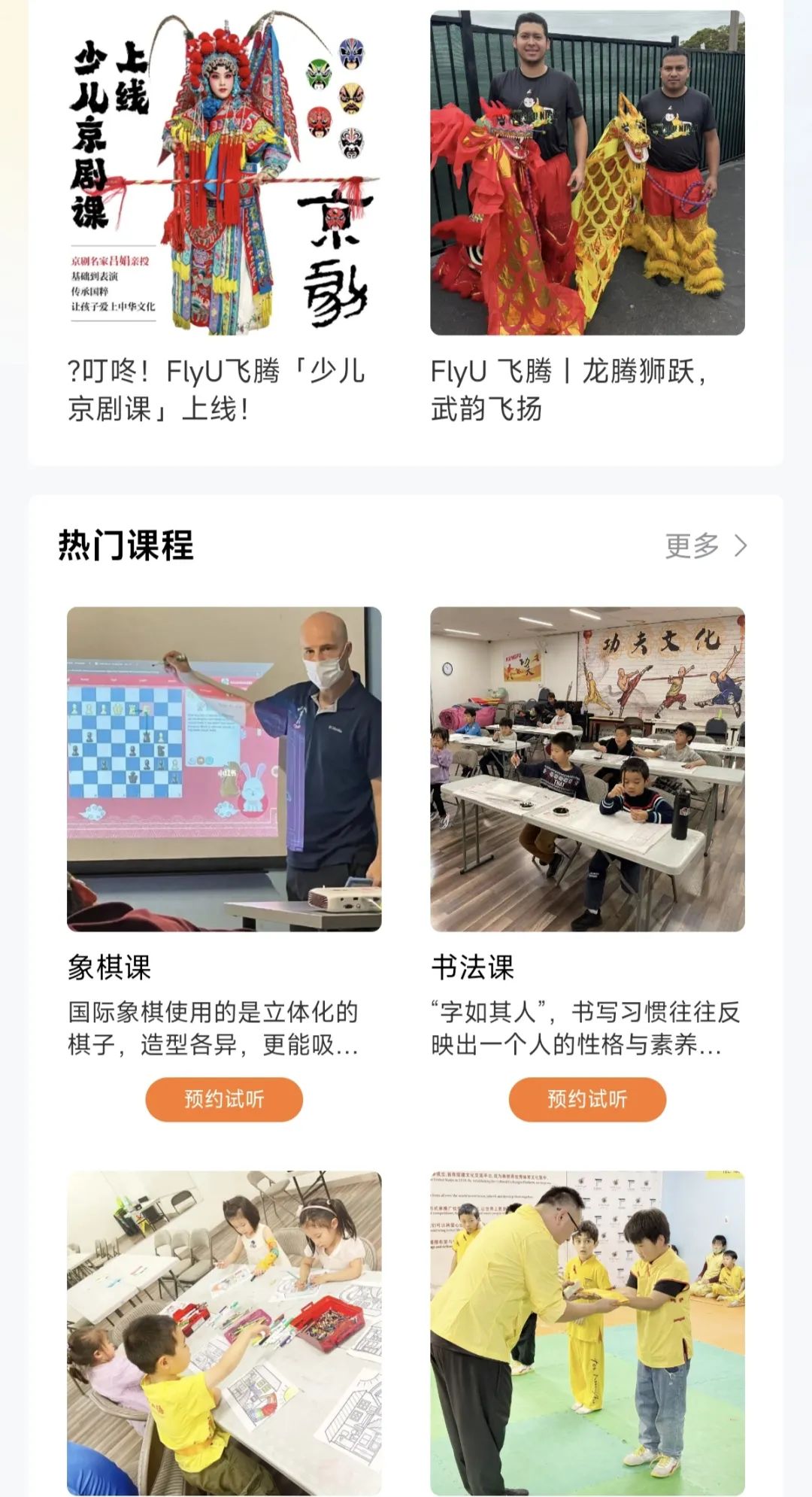Open the 象棋课 course card

224,769
